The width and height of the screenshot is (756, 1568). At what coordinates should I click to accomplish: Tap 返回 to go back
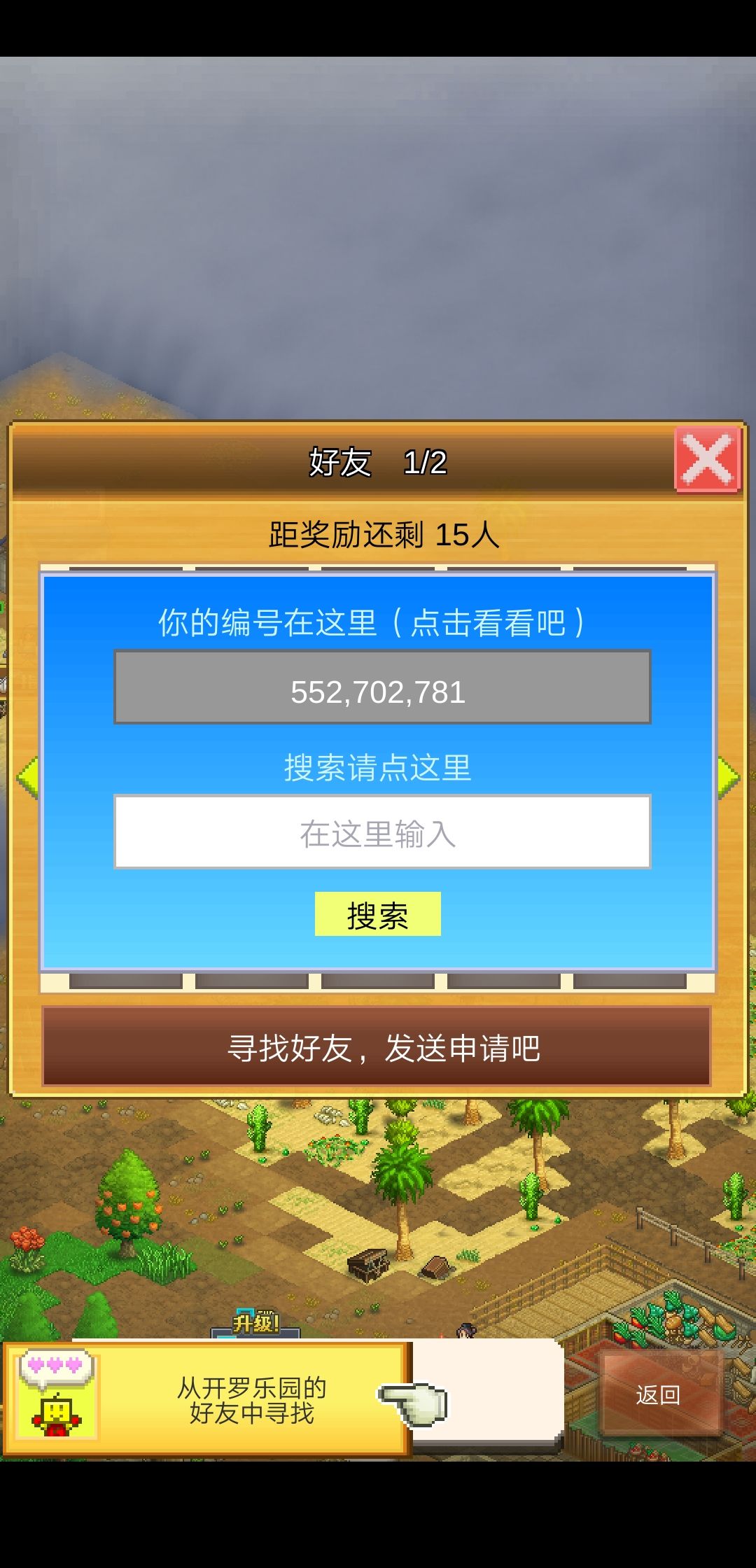(659, 1394)
